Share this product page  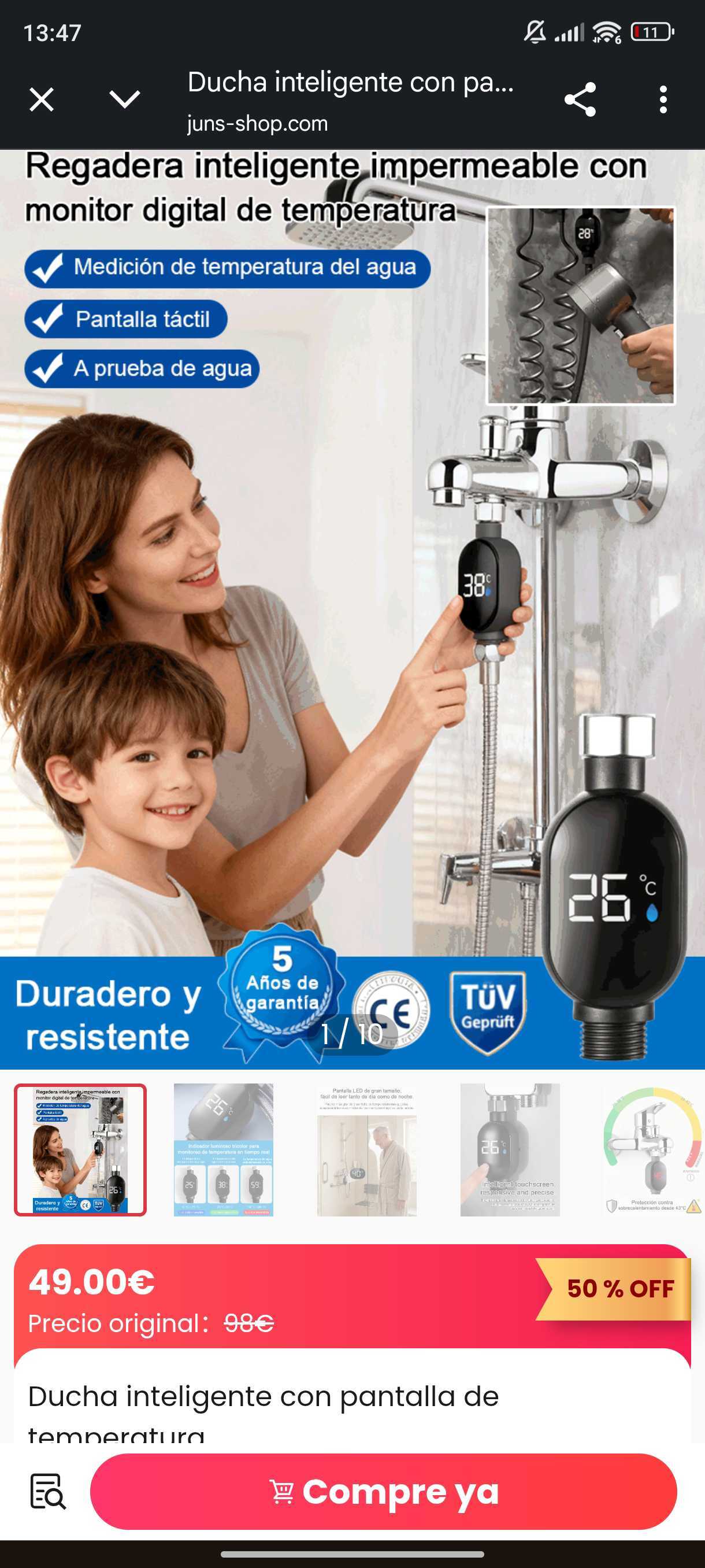click(580, 99)
